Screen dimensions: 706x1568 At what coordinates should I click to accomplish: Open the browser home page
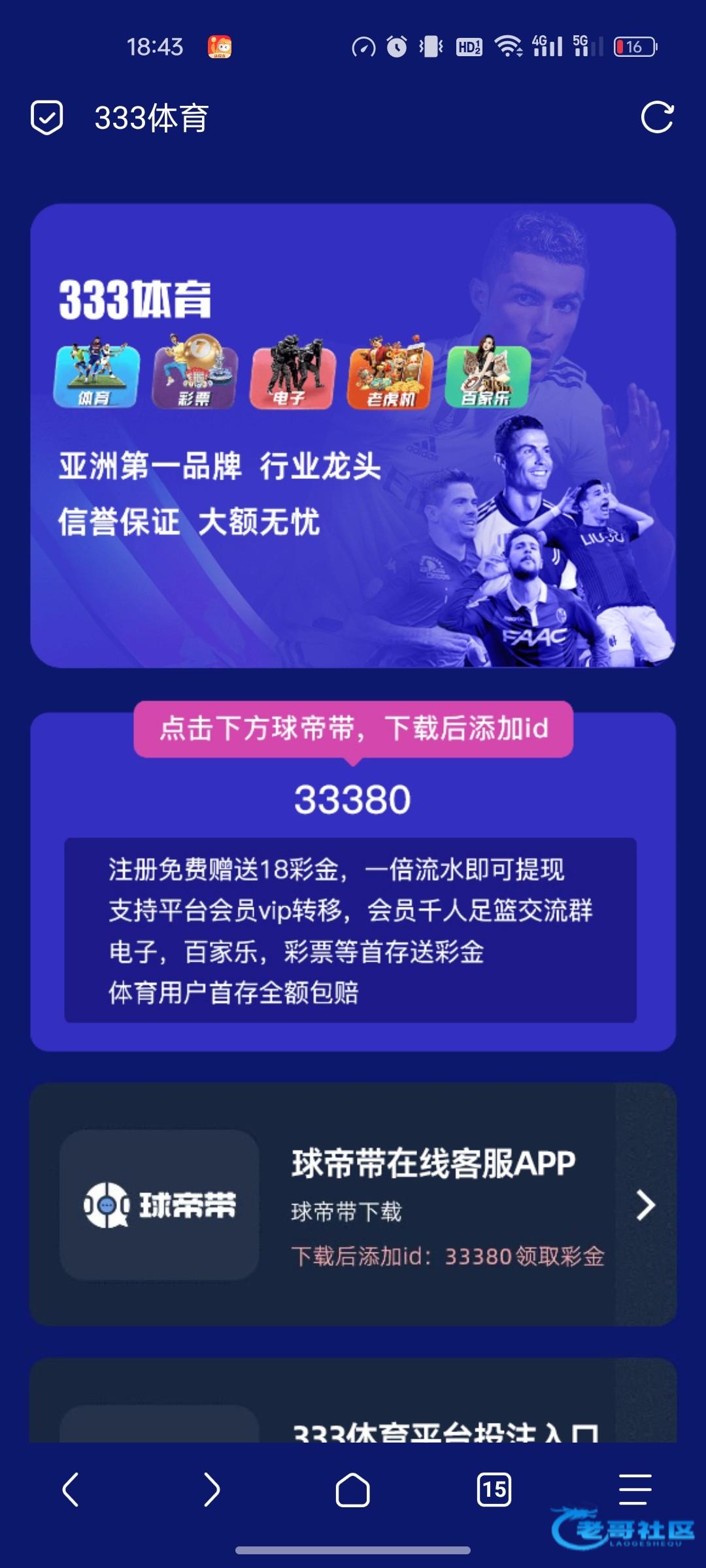353,1490
